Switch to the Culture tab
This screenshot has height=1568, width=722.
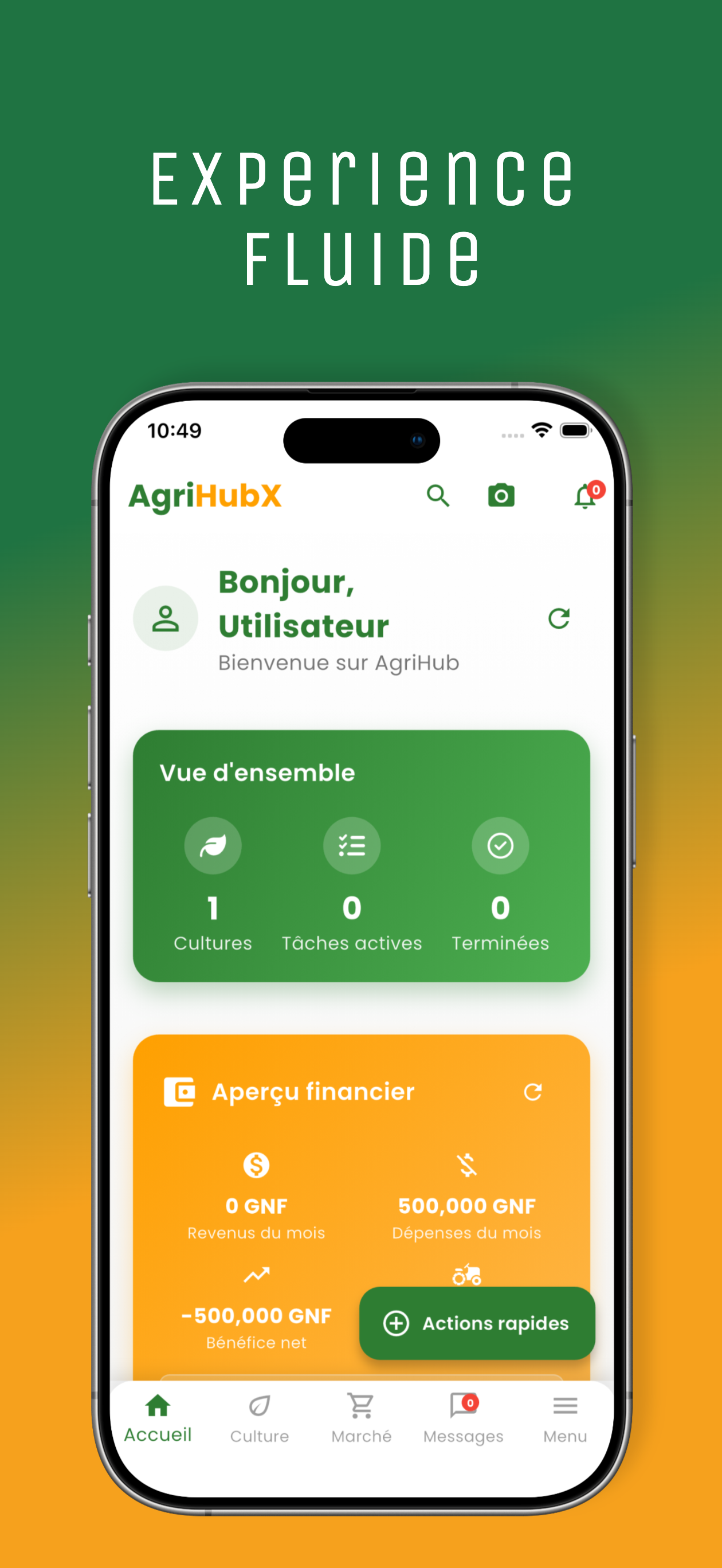pos(260,1418)
